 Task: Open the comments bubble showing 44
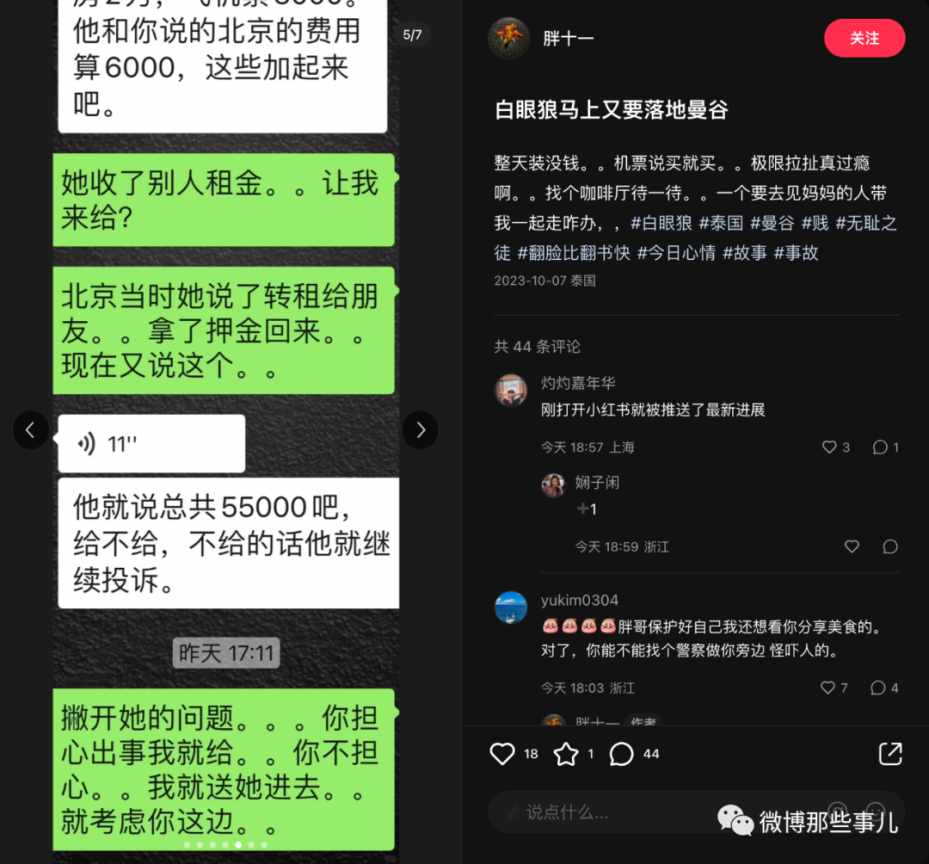[622, 753]
